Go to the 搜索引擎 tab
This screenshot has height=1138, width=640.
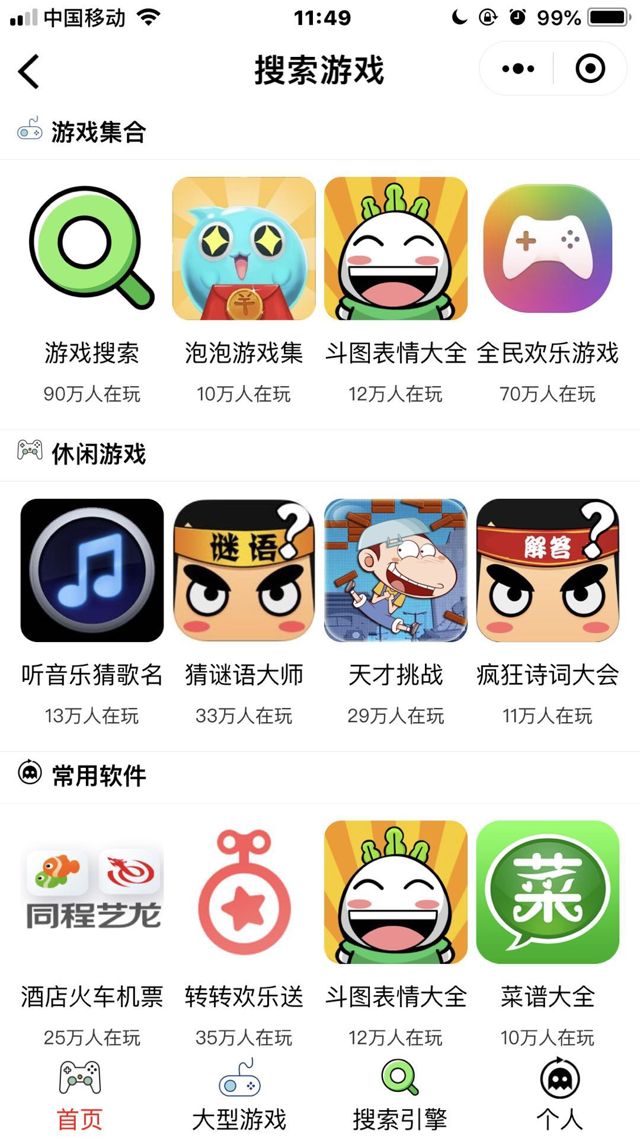[399, 1095]
